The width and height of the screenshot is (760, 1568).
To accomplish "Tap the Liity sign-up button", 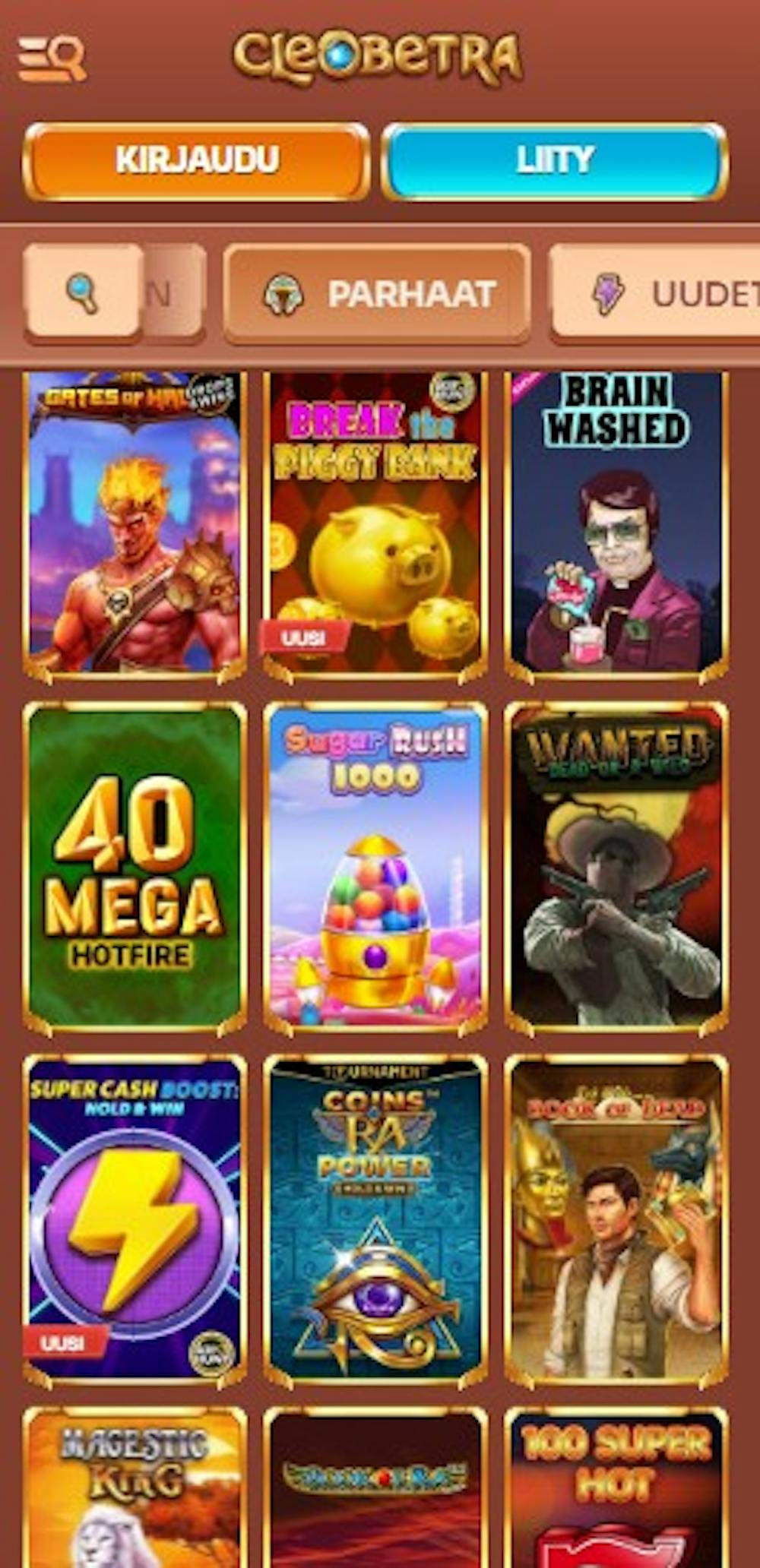I will tap(555, 161).
